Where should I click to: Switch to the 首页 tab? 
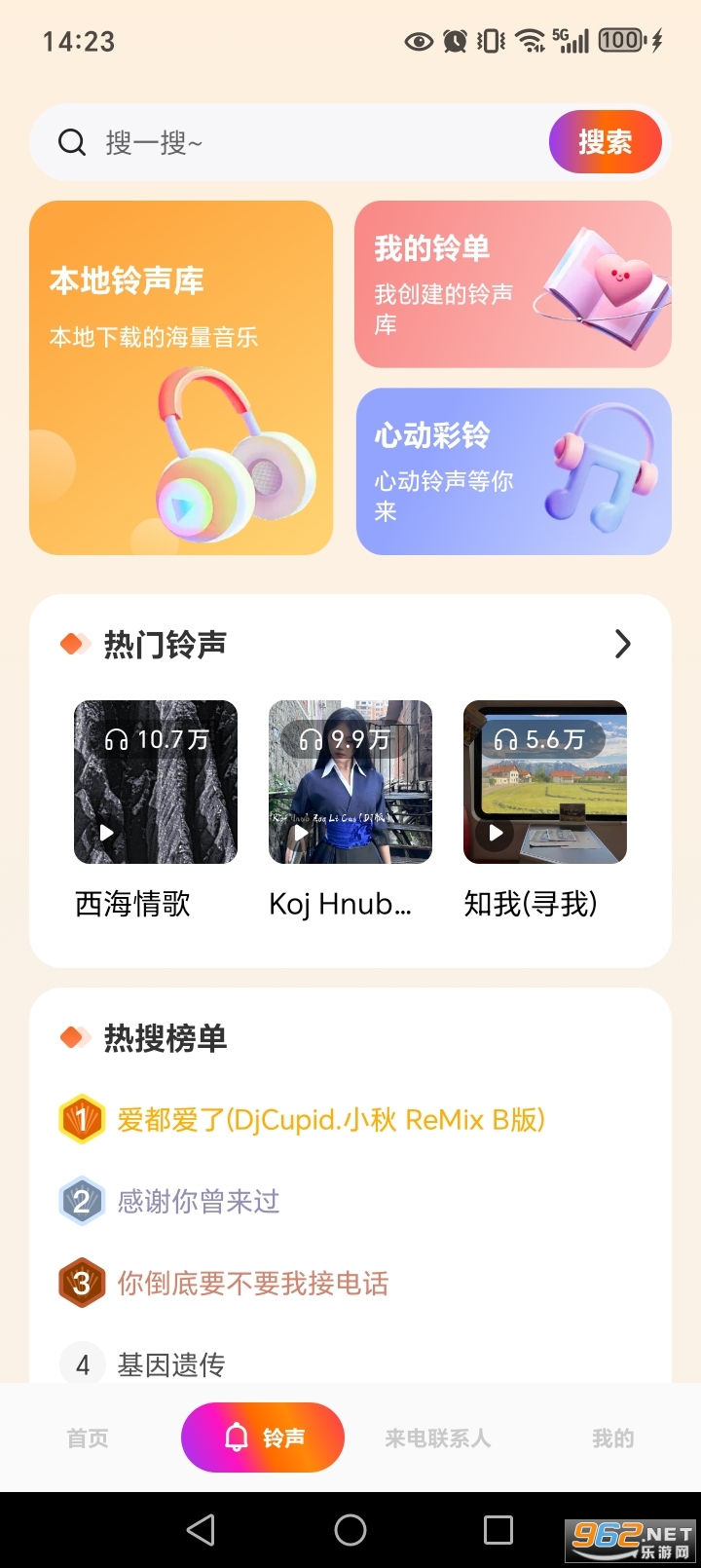point(86,1437)
